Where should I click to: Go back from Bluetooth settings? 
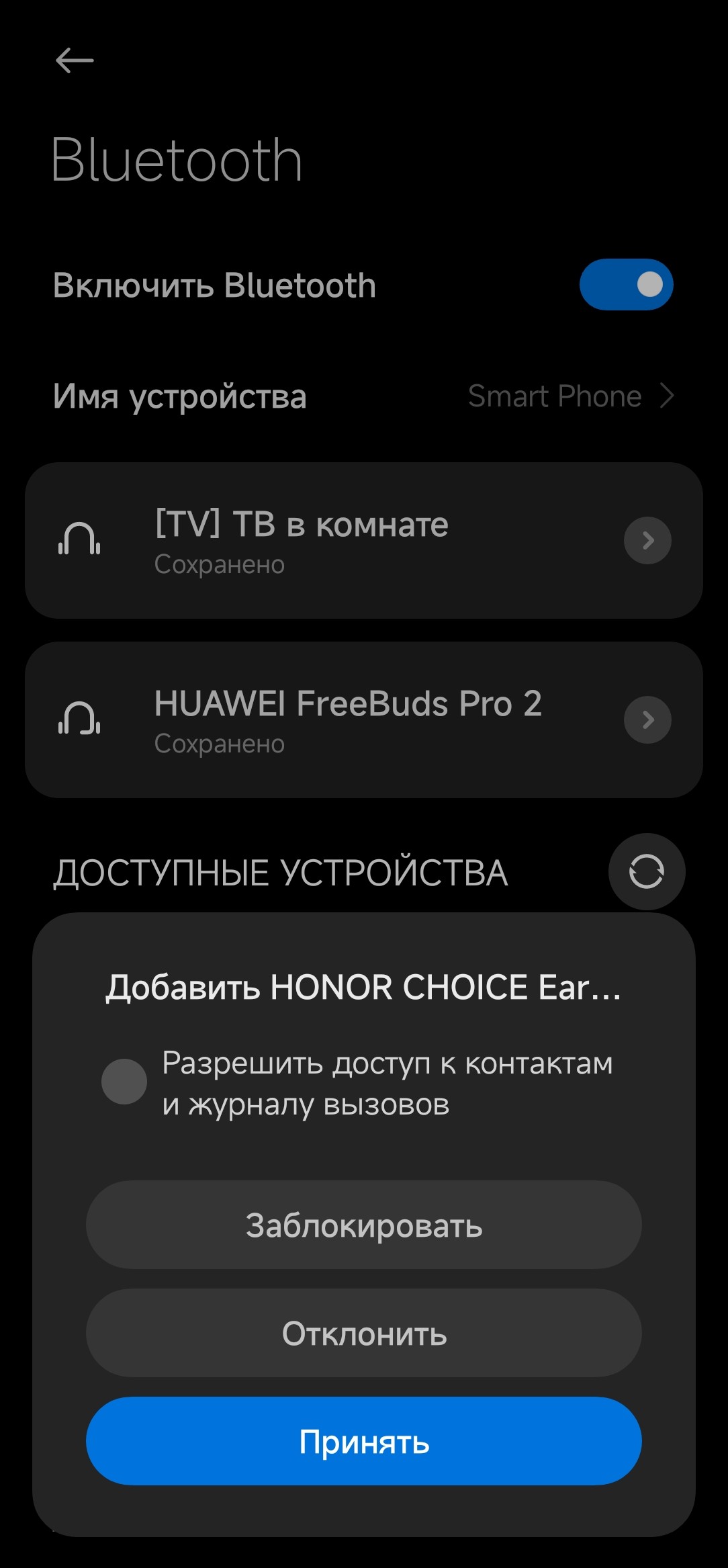tap(74, 60)
